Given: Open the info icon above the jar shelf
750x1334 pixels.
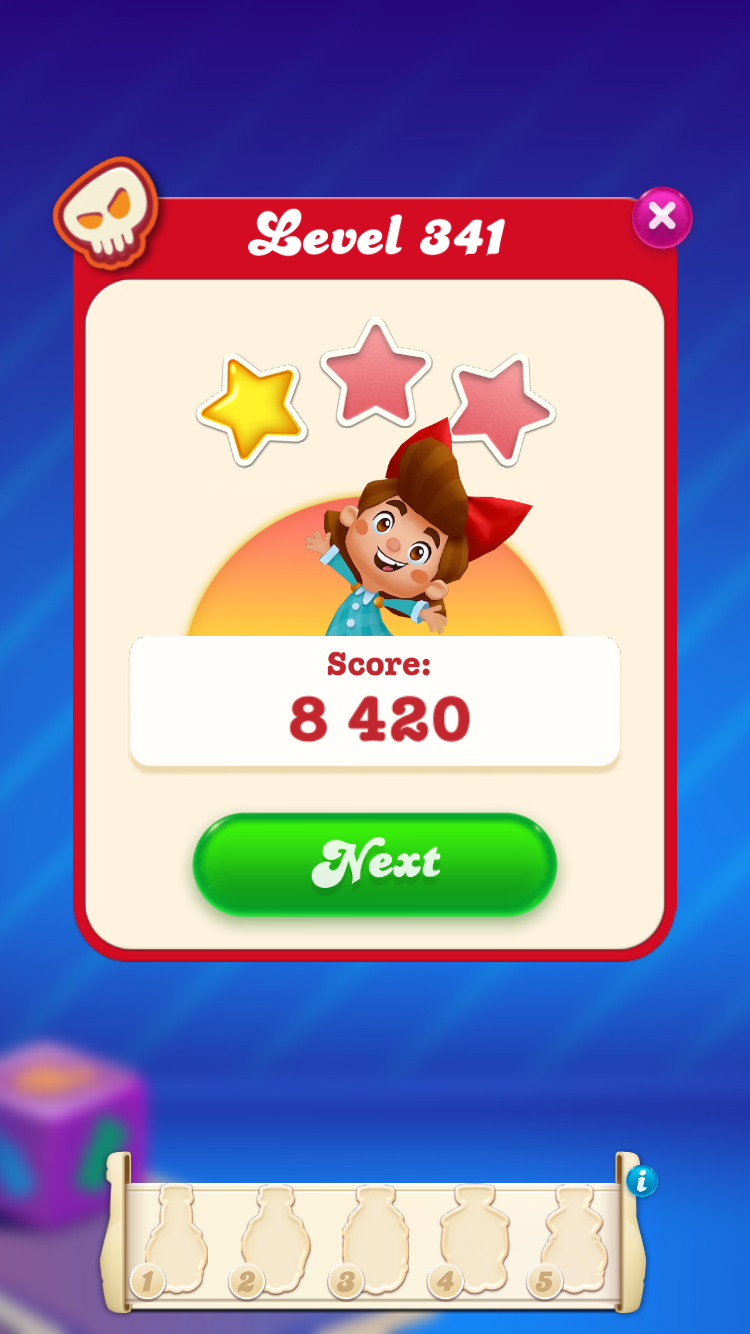Looking at the screenshot, I should point(642,1181).
